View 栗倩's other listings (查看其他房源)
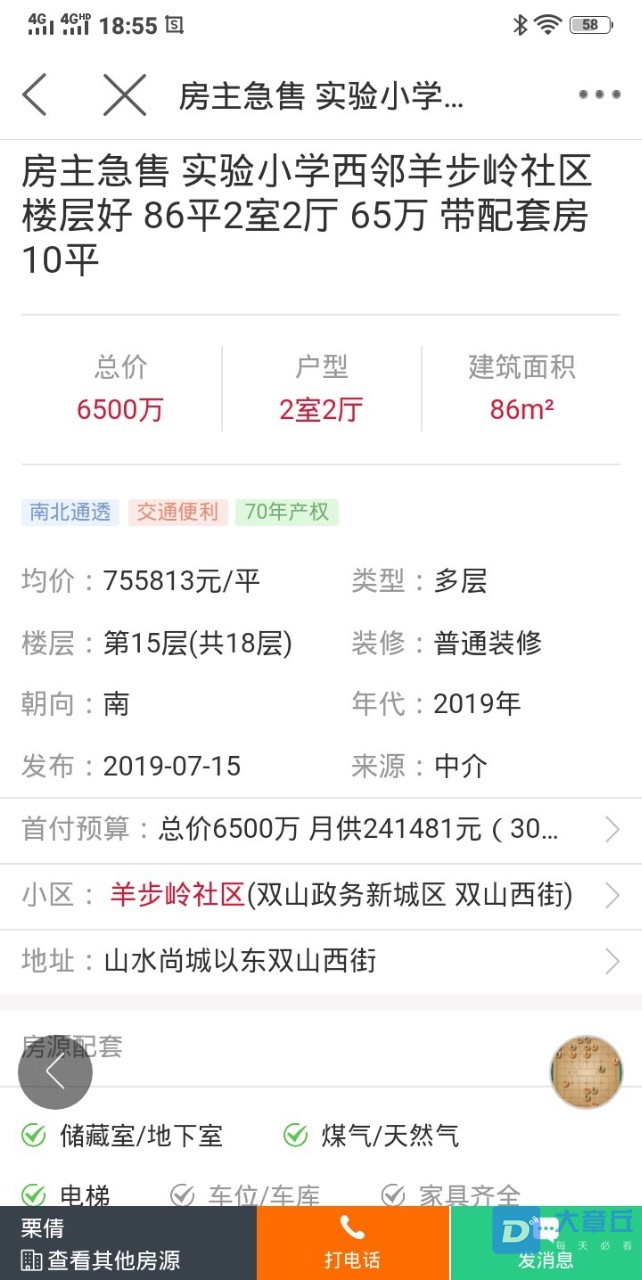The image size is (642, 1280). point(101,1260)
